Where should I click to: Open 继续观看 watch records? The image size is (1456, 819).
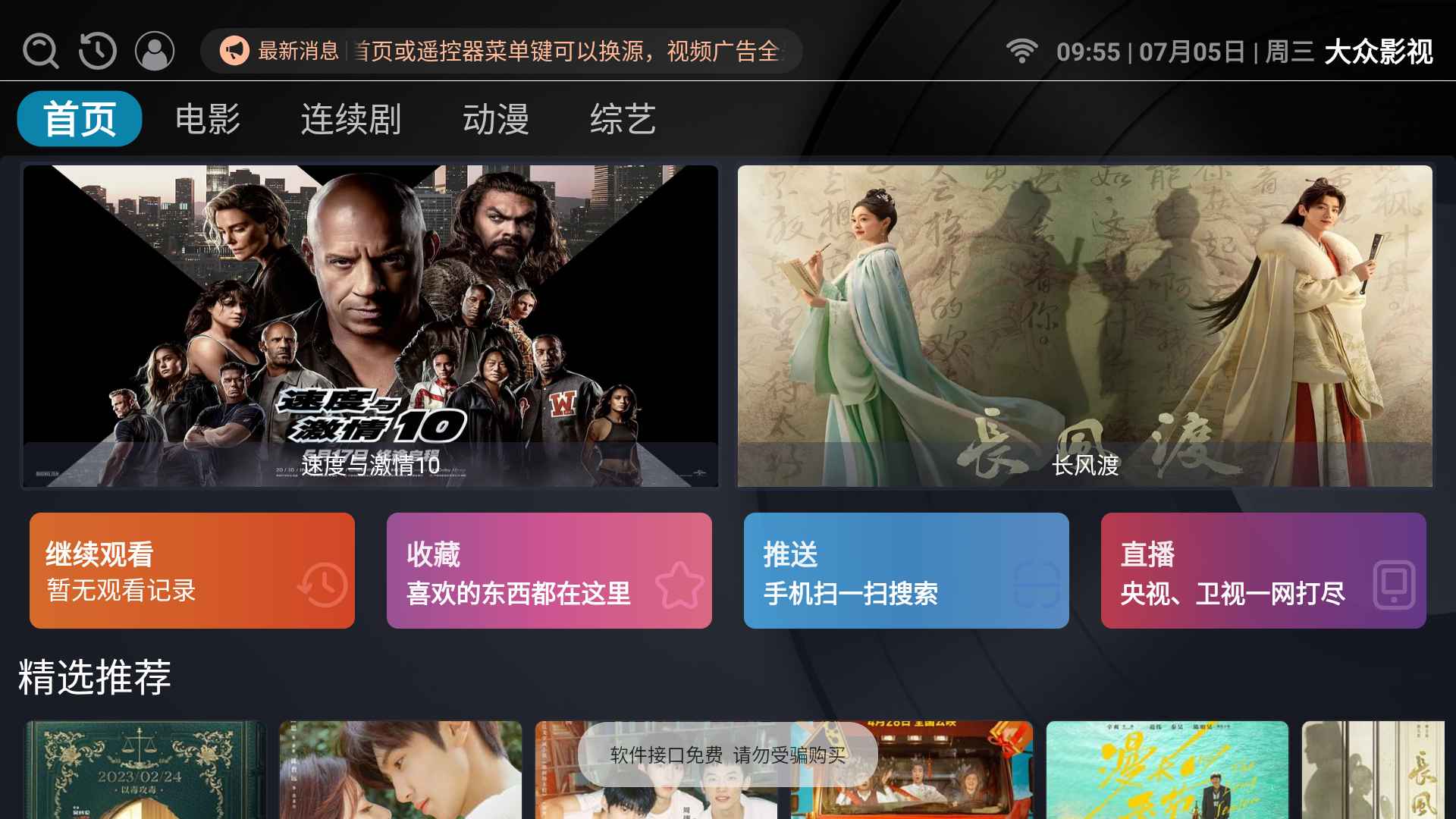[192, 570]
